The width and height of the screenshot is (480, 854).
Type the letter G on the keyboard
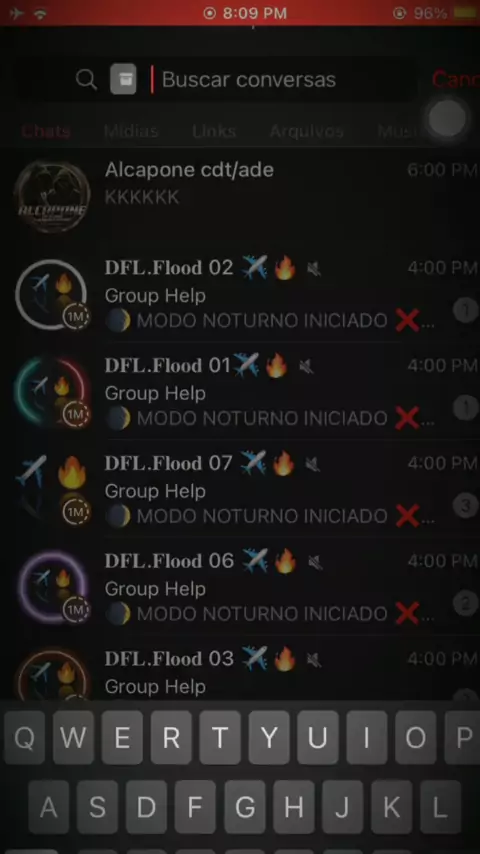click(x=245, y=807)
